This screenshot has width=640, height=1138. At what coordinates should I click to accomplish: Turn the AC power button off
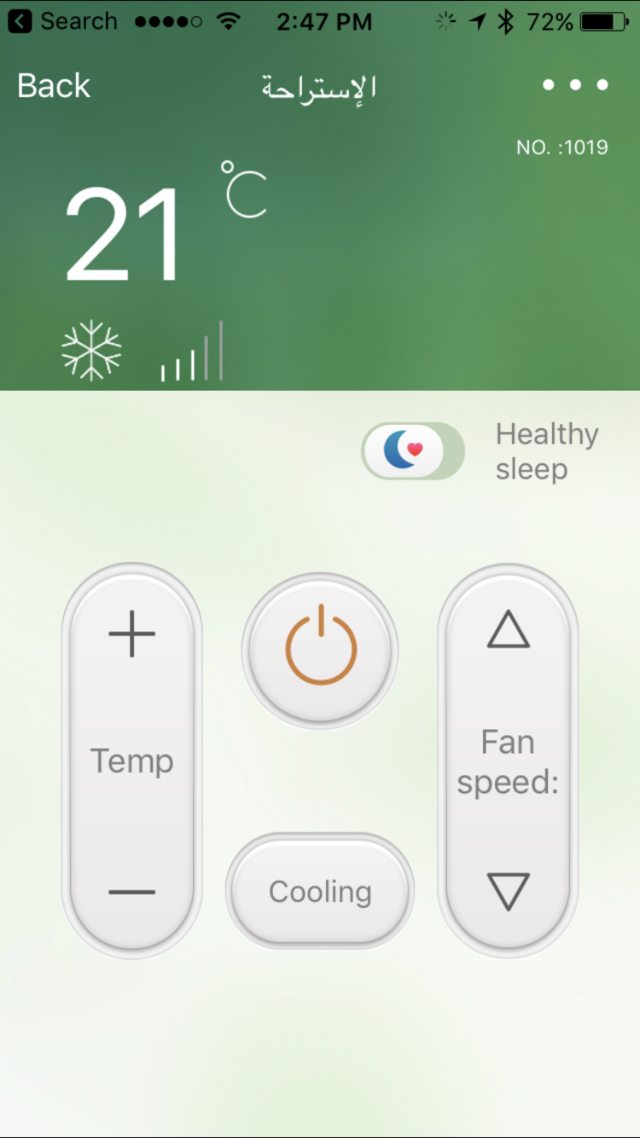point(320,650)
